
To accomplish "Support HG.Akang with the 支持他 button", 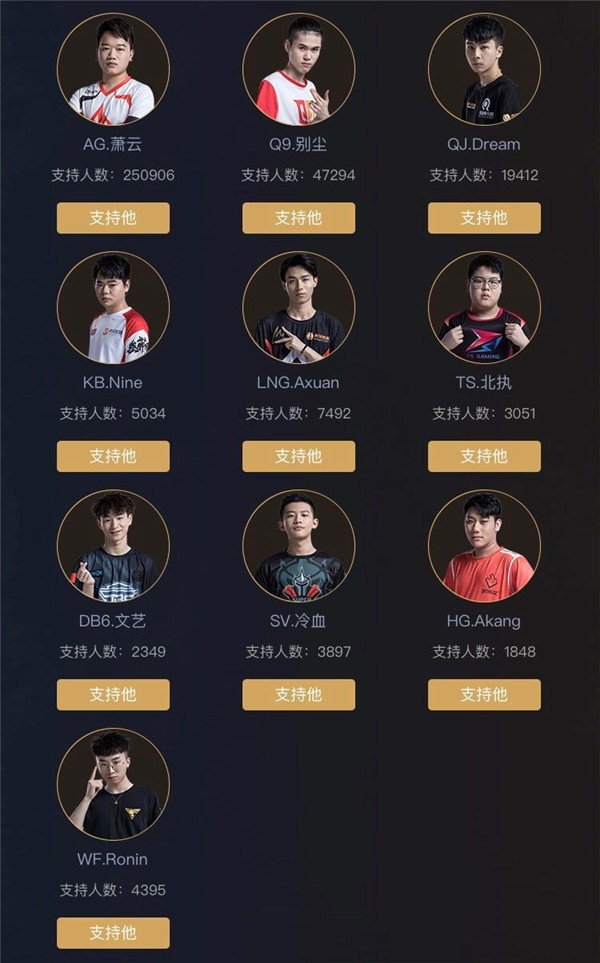I will (x=484, y=694).
